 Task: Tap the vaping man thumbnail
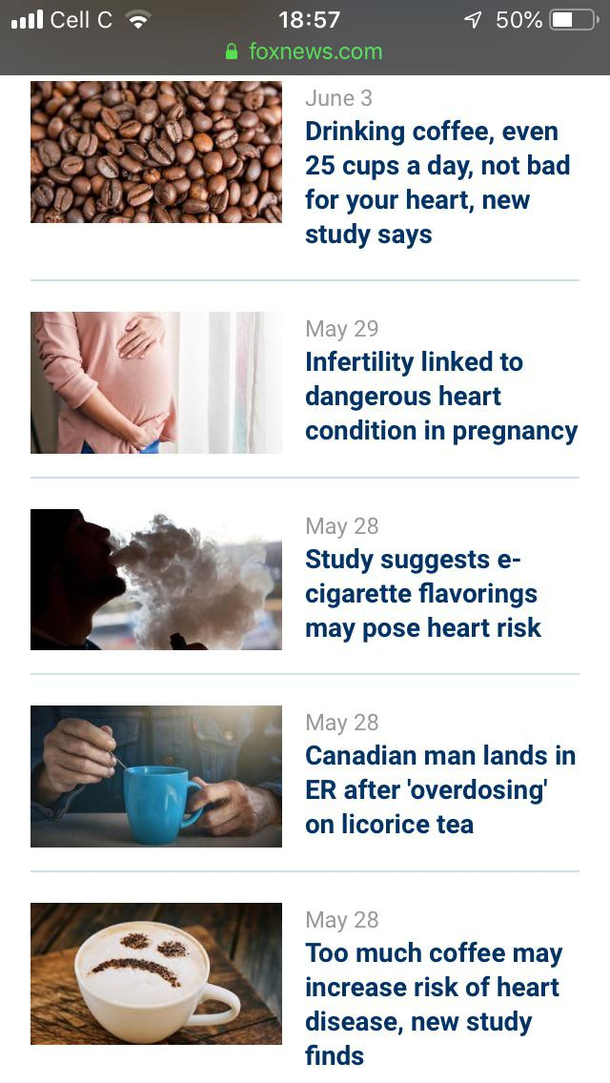156,580
